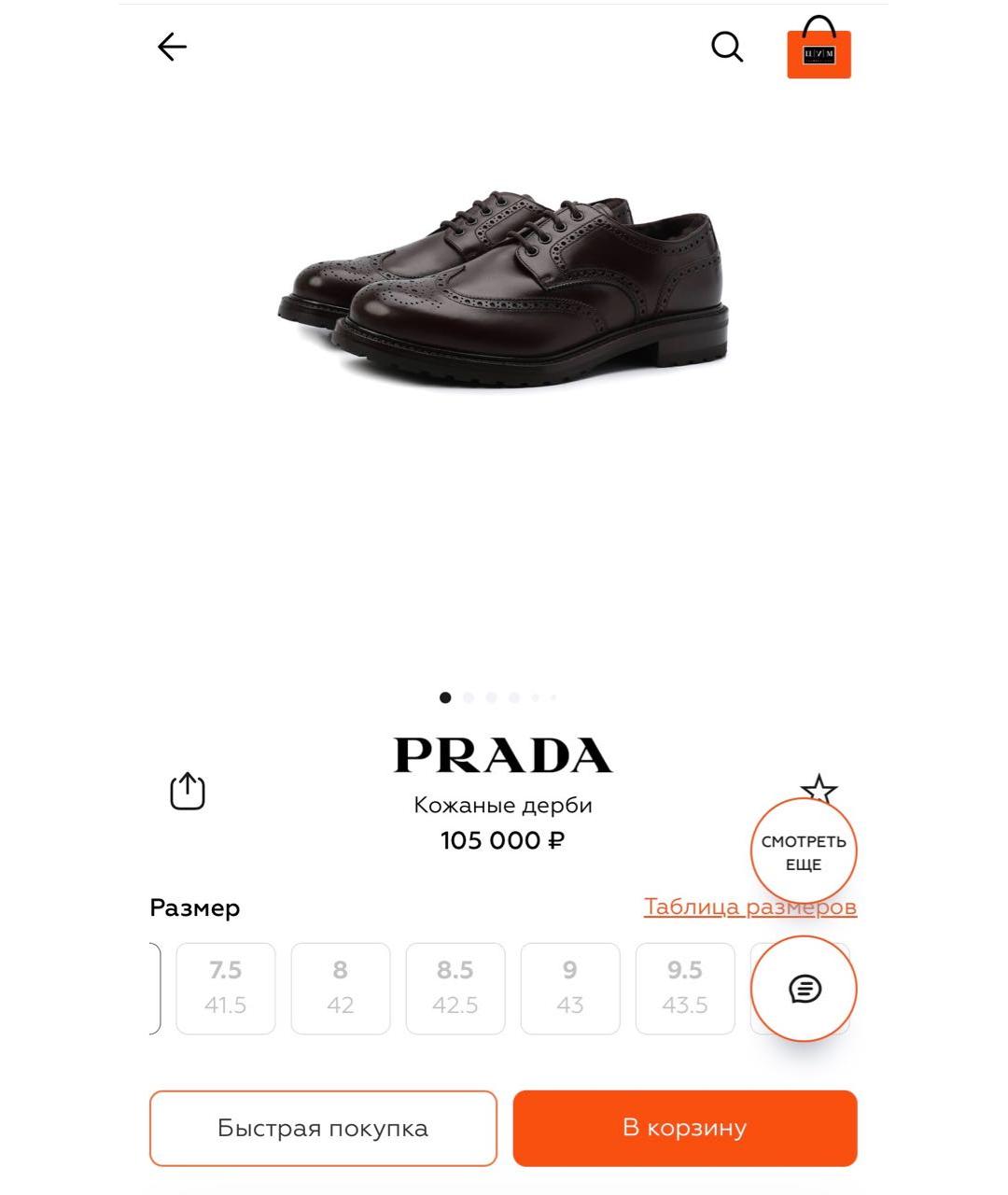Tap the share icon

(x=186, y=789)
